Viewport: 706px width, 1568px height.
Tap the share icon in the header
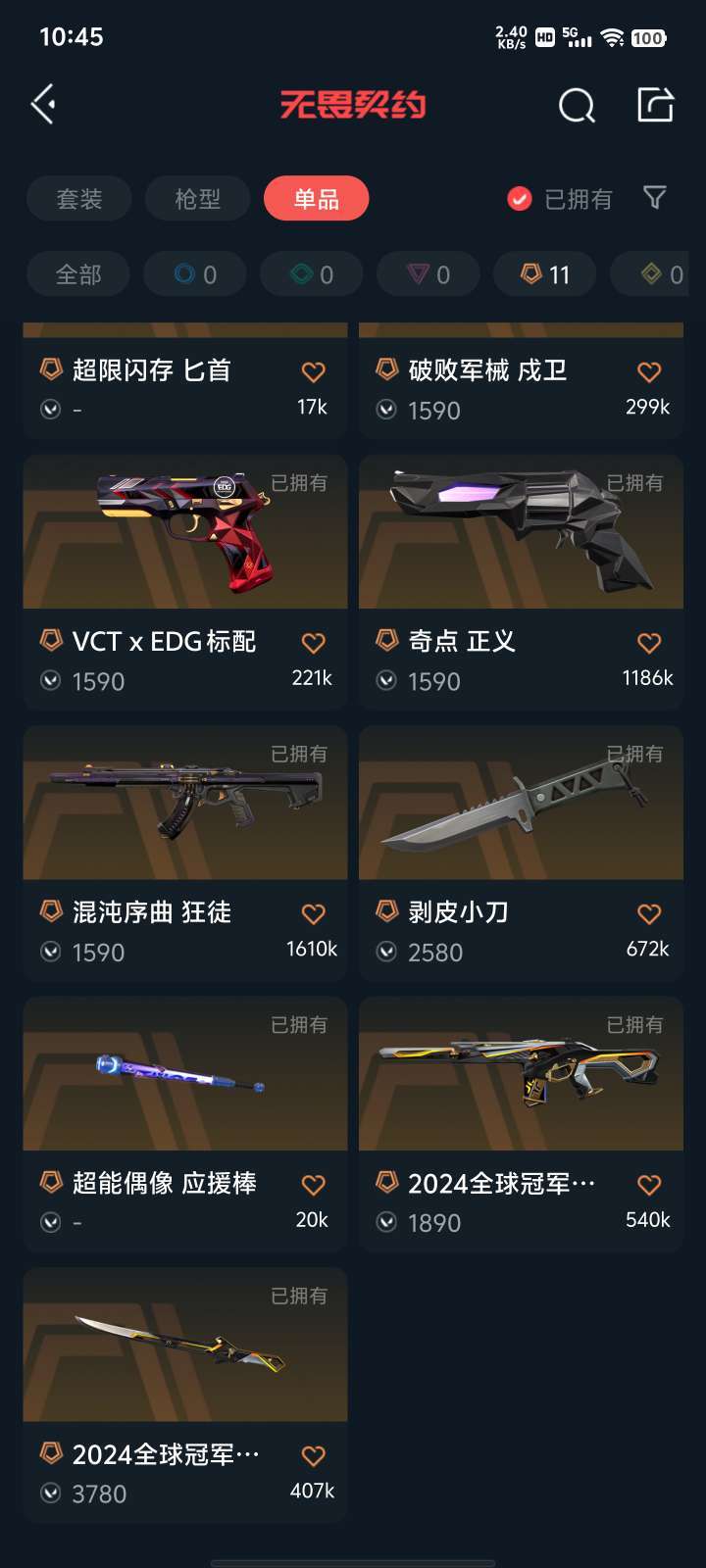[655, 105]
